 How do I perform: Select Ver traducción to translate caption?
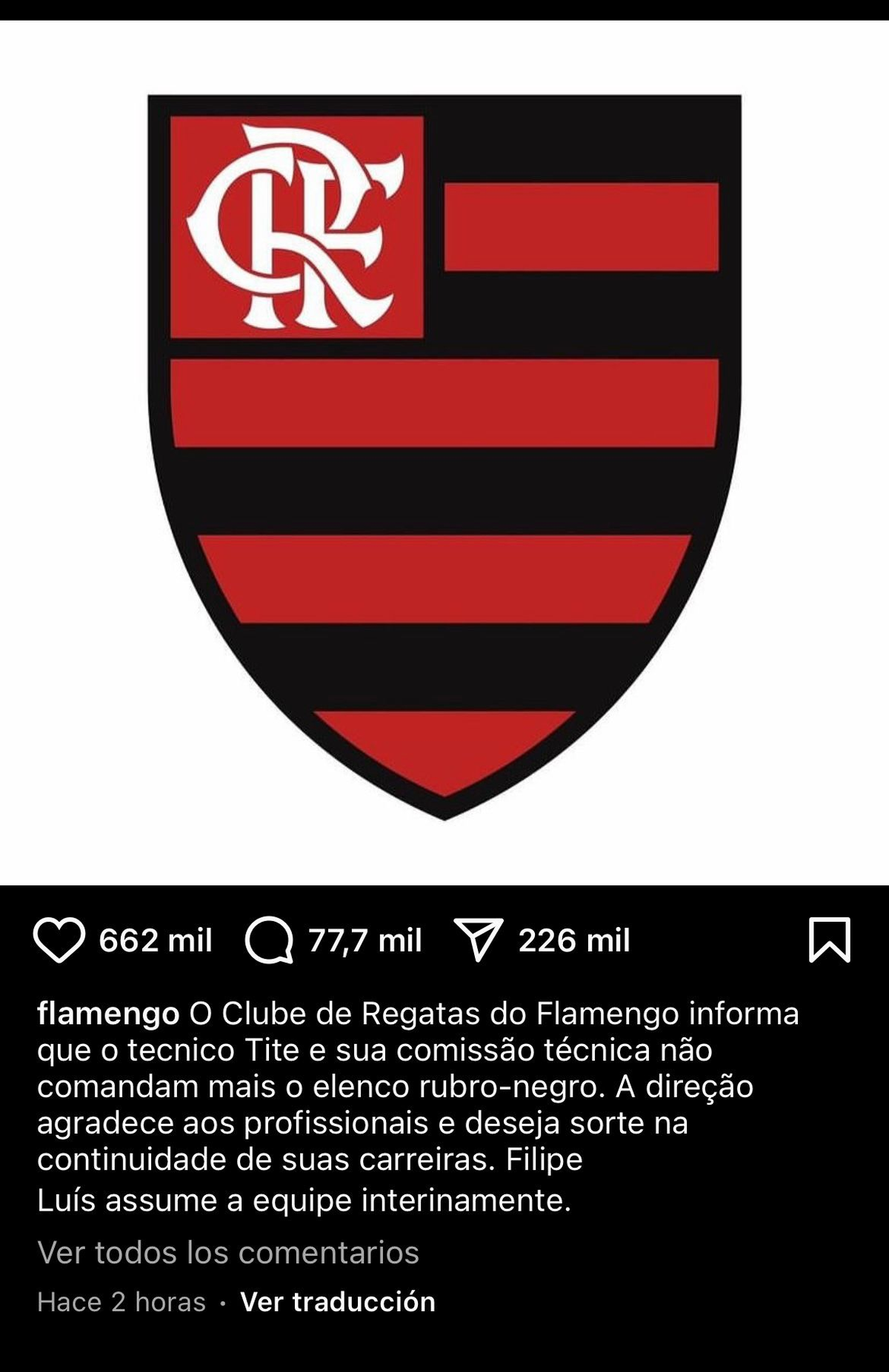pyautogui.click(x=338, y=1302)
